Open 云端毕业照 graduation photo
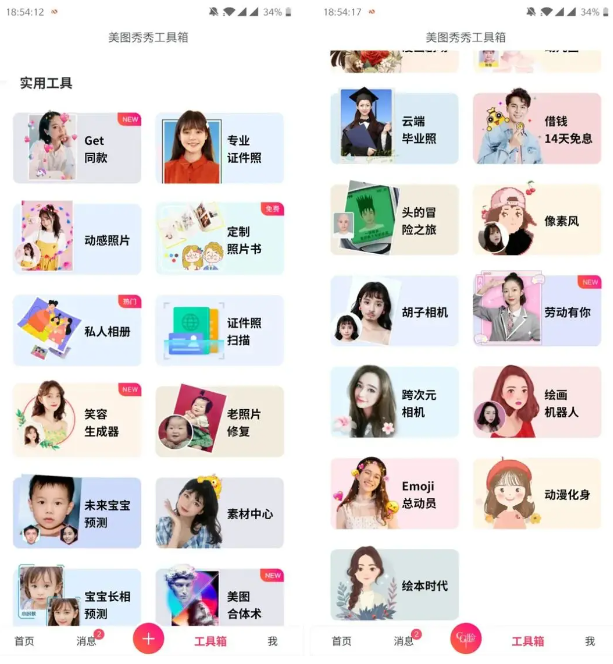This screenshot has height=664, width=613. coord(394,128)
